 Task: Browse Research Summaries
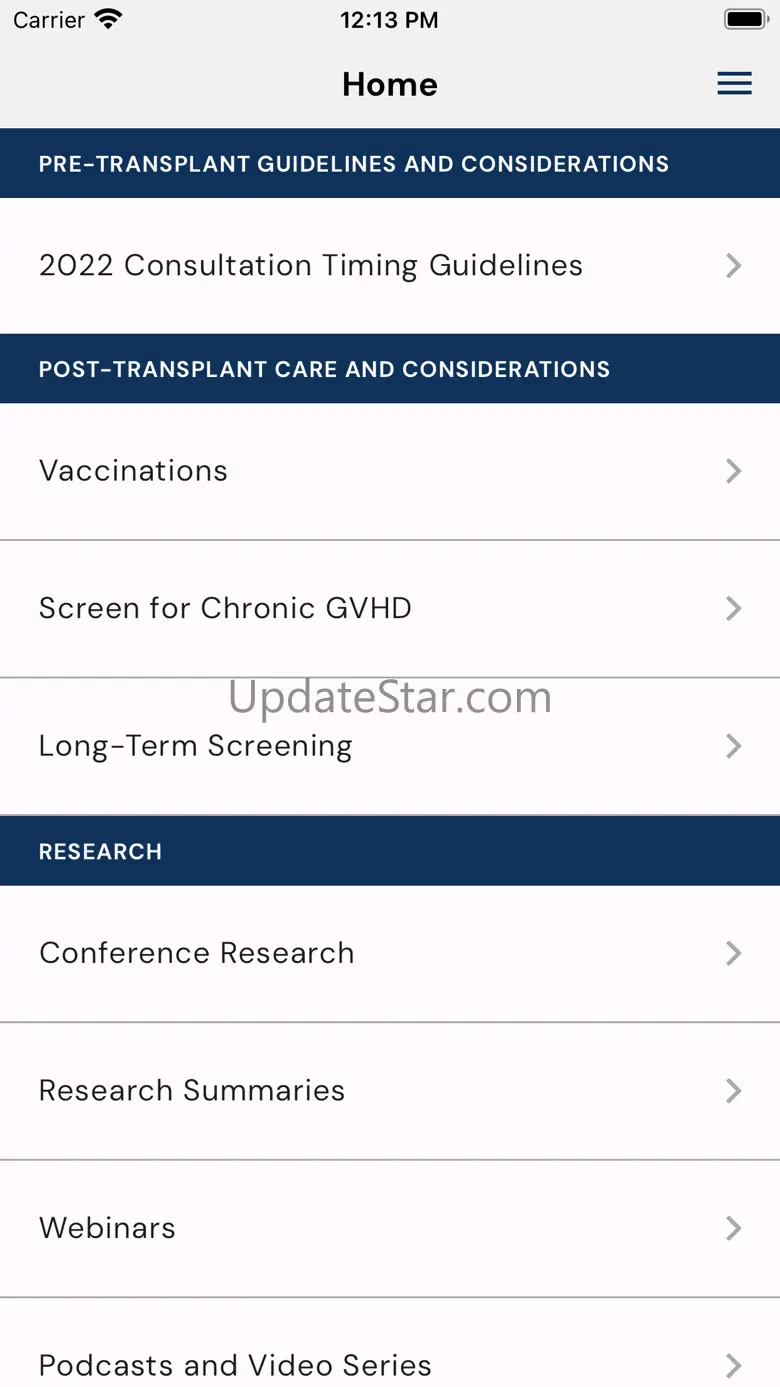390,1090
